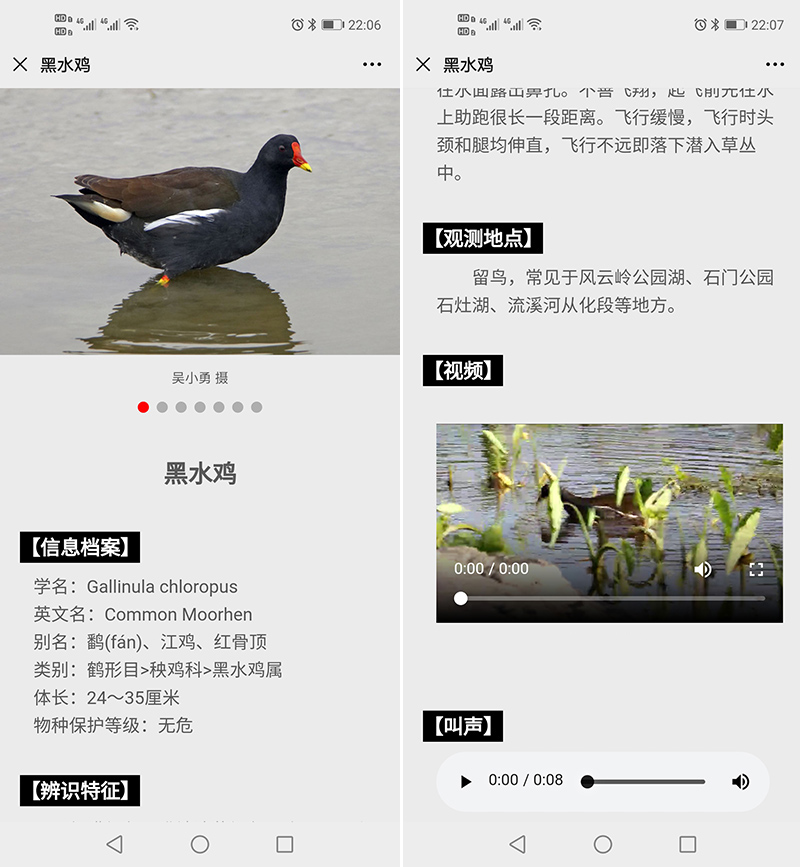The width and height of the screenshot is (800, 867).
Task: Jump to the last photo dot indicator
Action: click(x=257, y=407)
